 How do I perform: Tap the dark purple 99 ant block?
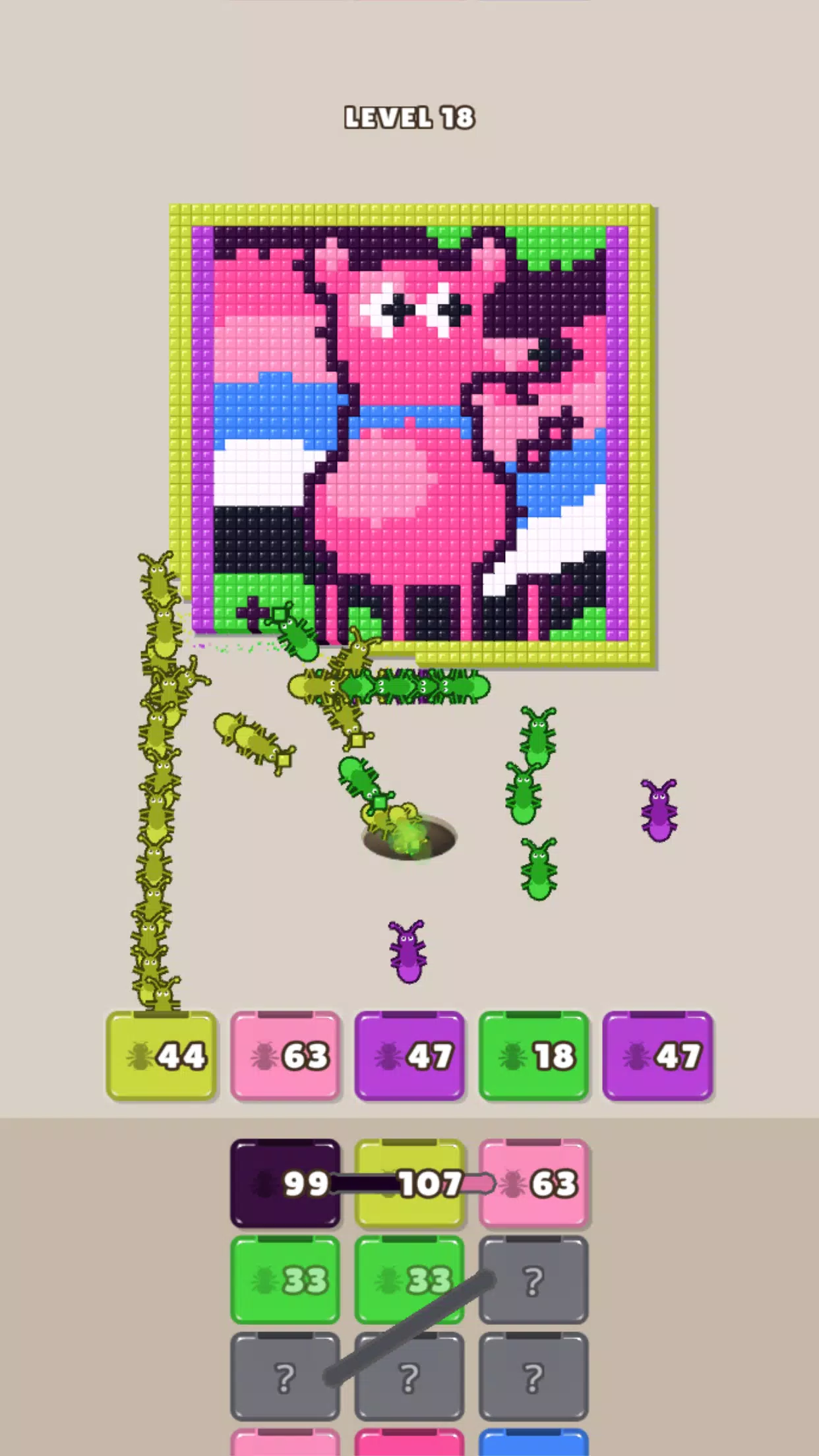pyautogui.click(x=285, y=1184)
